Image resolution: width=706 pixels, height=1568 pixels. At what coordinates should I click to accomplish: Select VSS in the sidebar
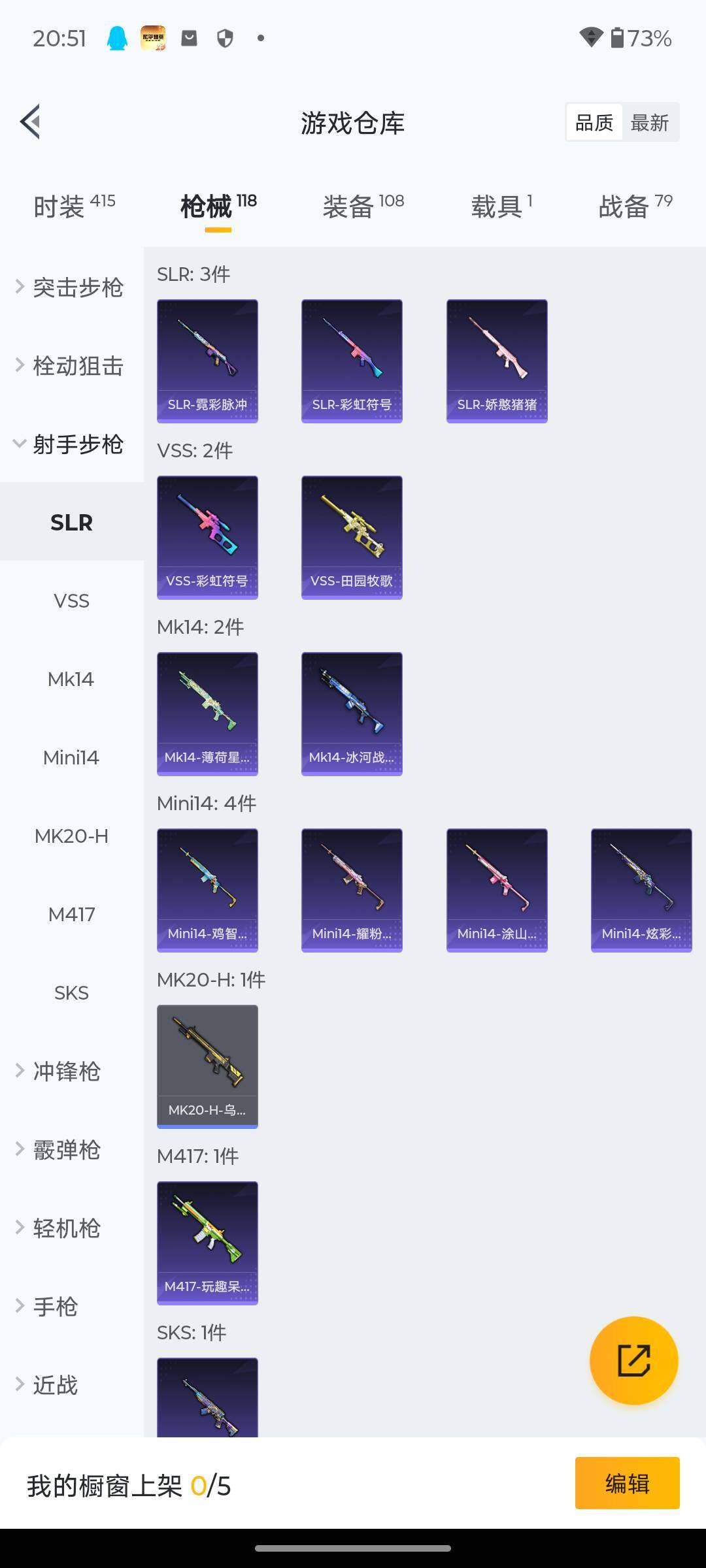point(71,601)
